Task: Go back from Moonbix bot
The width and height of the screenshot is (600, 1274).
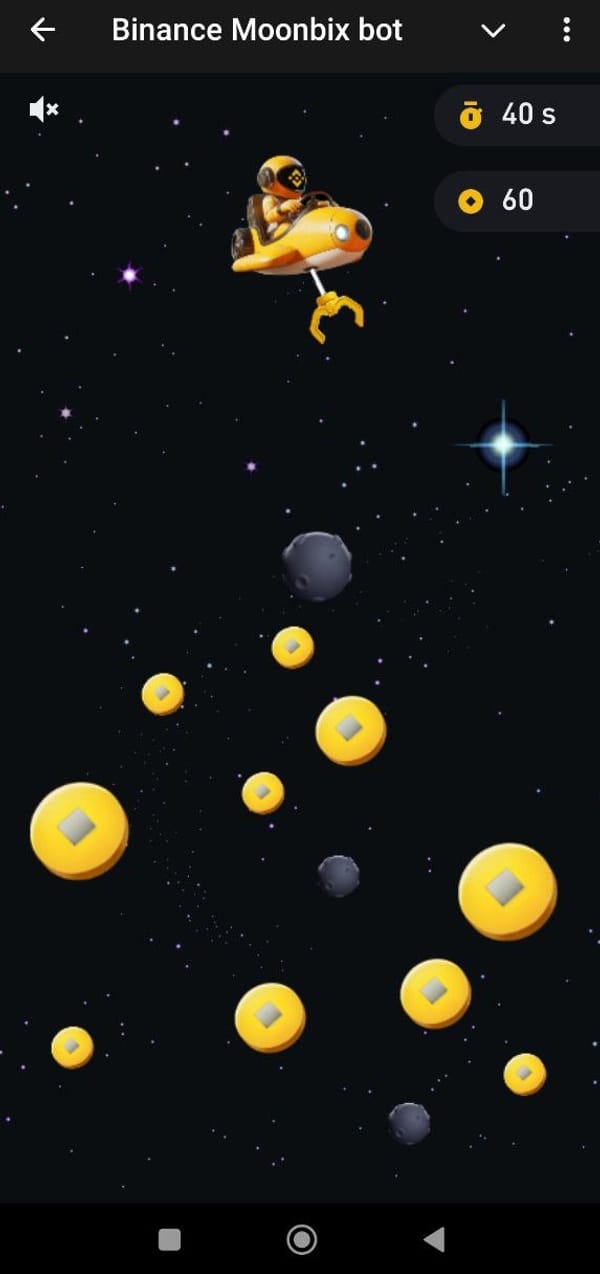Action: point(42,30)
